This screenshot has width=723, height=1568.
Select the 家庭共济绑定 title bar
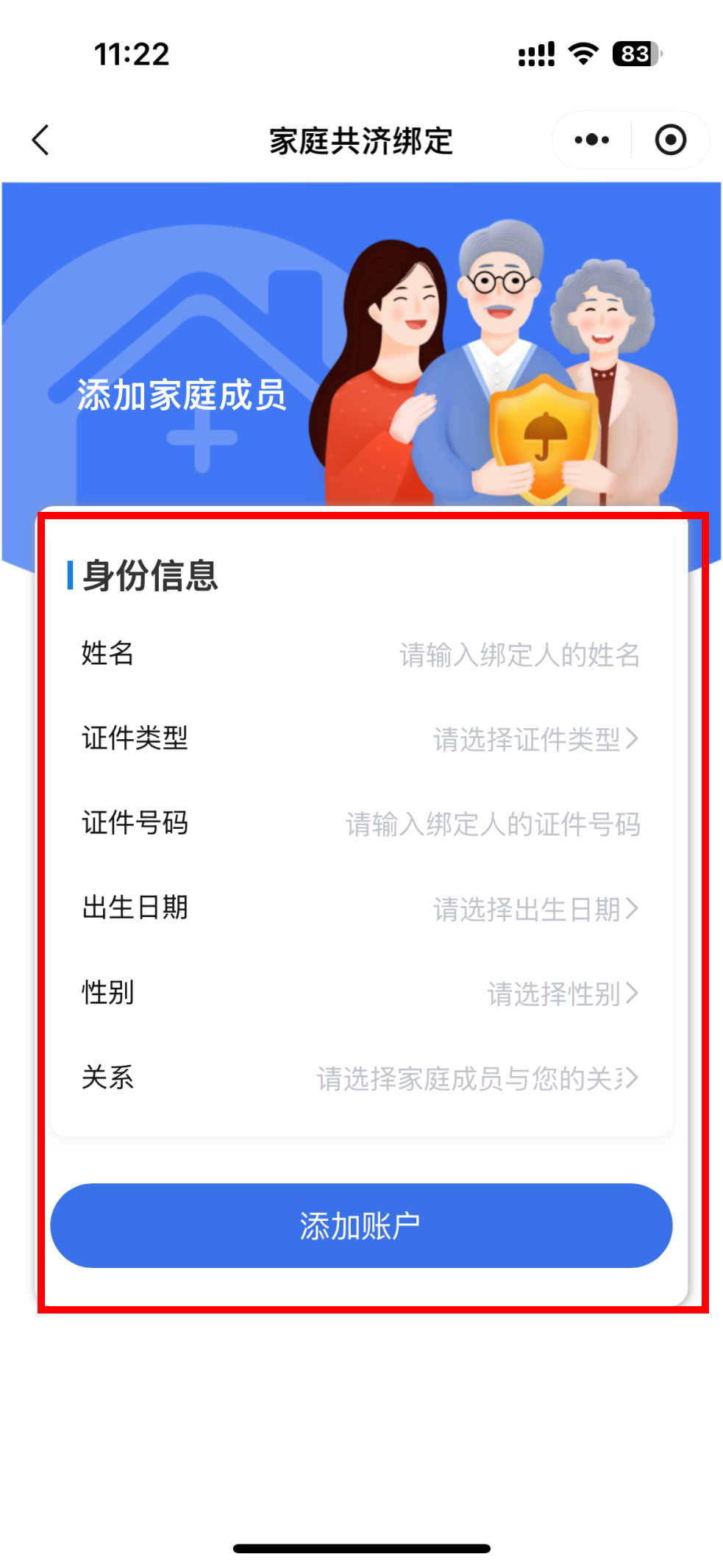pos(361,140)
